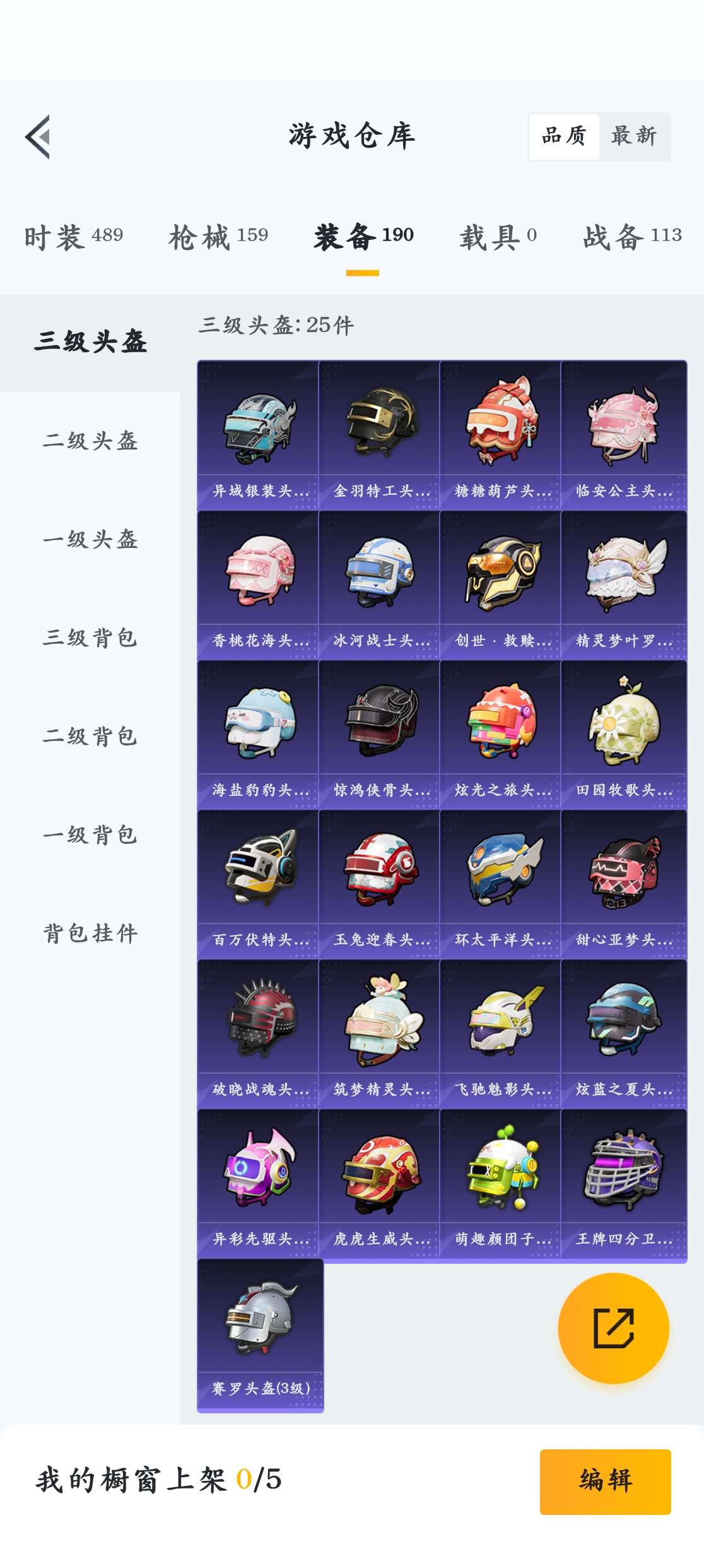704x1568 pixels.
Task: Sort items by 最新
Action: coord(633,136)
